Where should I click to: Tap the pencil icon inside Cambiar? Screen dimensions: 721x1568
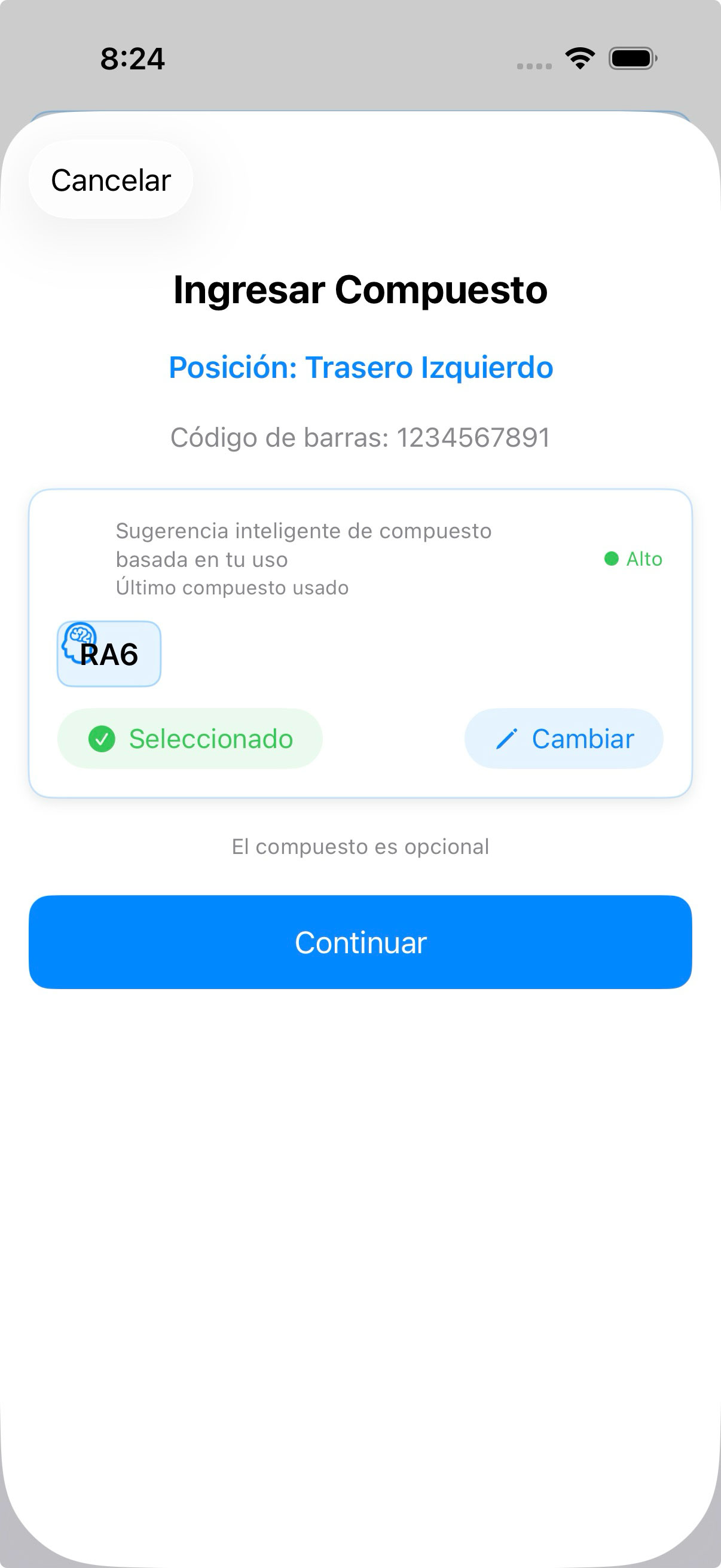click(x=507, y=739)
